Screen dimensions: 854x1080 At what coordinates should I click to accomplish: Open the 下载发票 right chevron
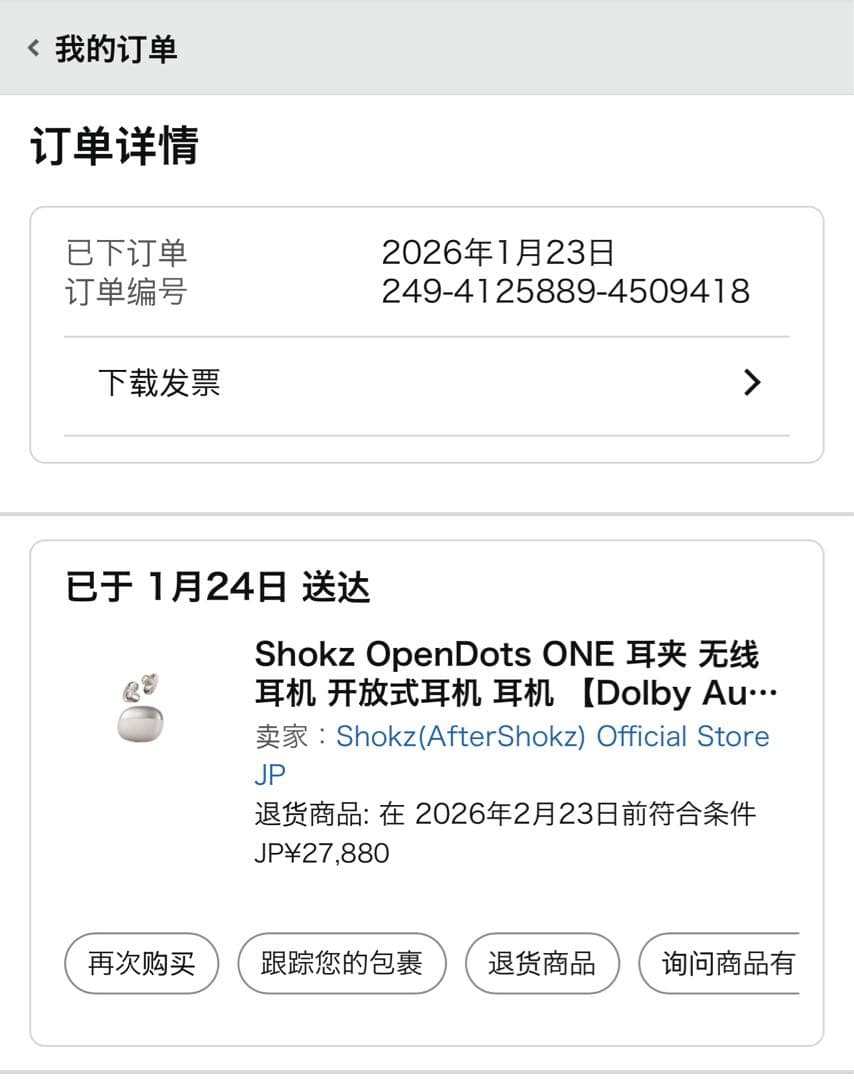pyautogui.click(x=752, y=382)
